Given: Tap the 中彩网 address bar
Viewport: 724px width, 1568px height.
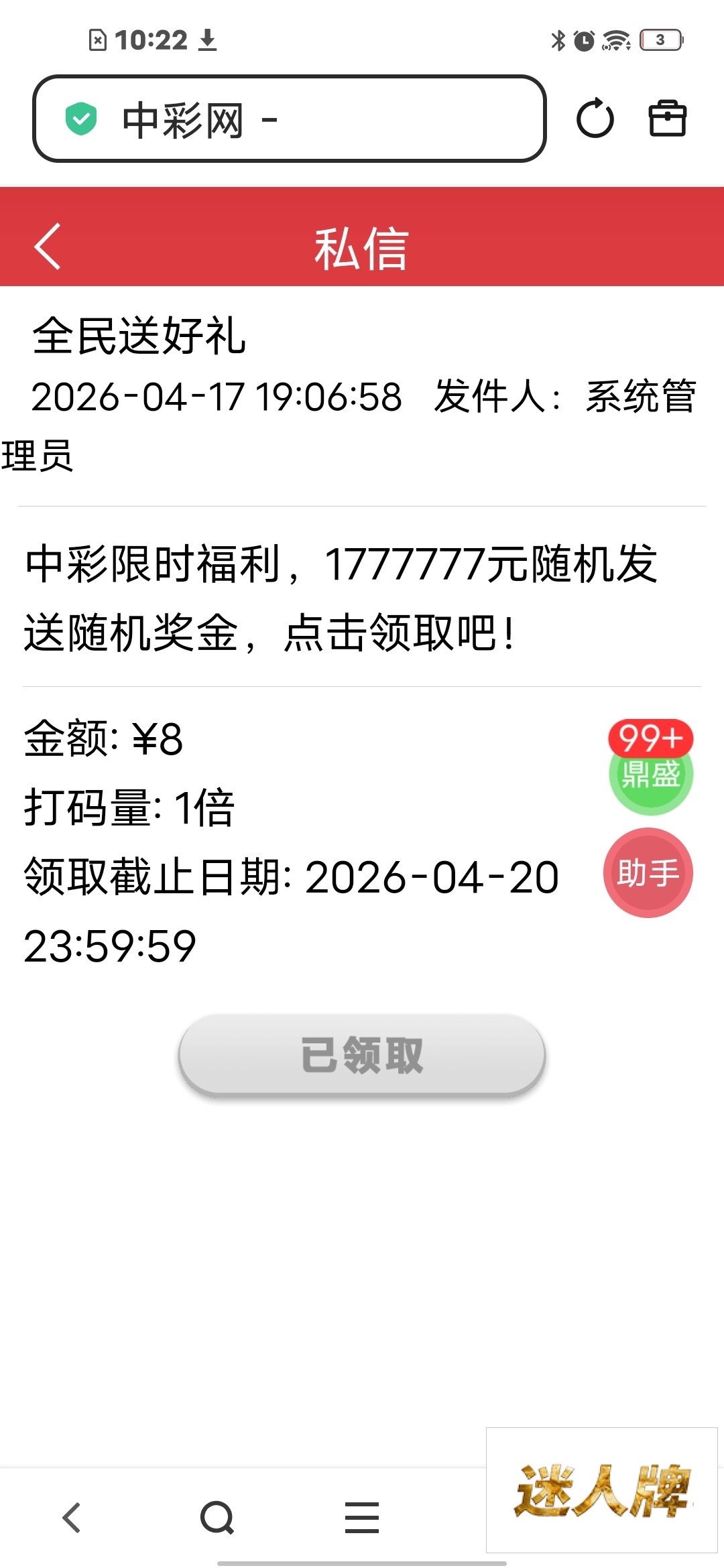Looking at the screenshot, I should 289,119.
